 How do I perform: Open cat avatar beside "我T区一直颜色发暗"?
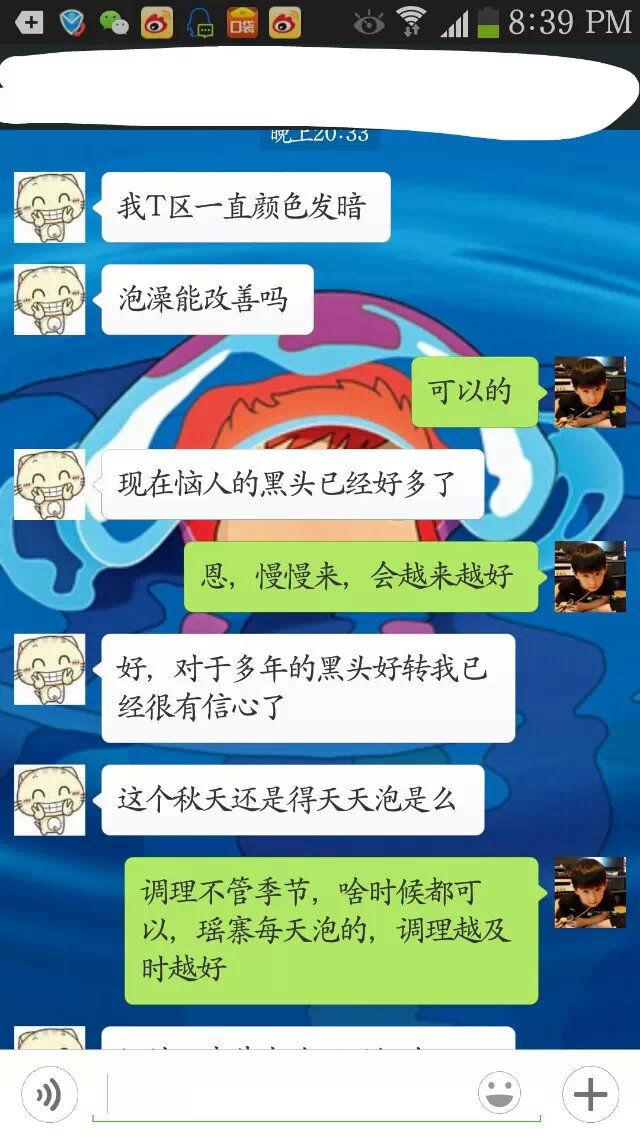(49, 207)
